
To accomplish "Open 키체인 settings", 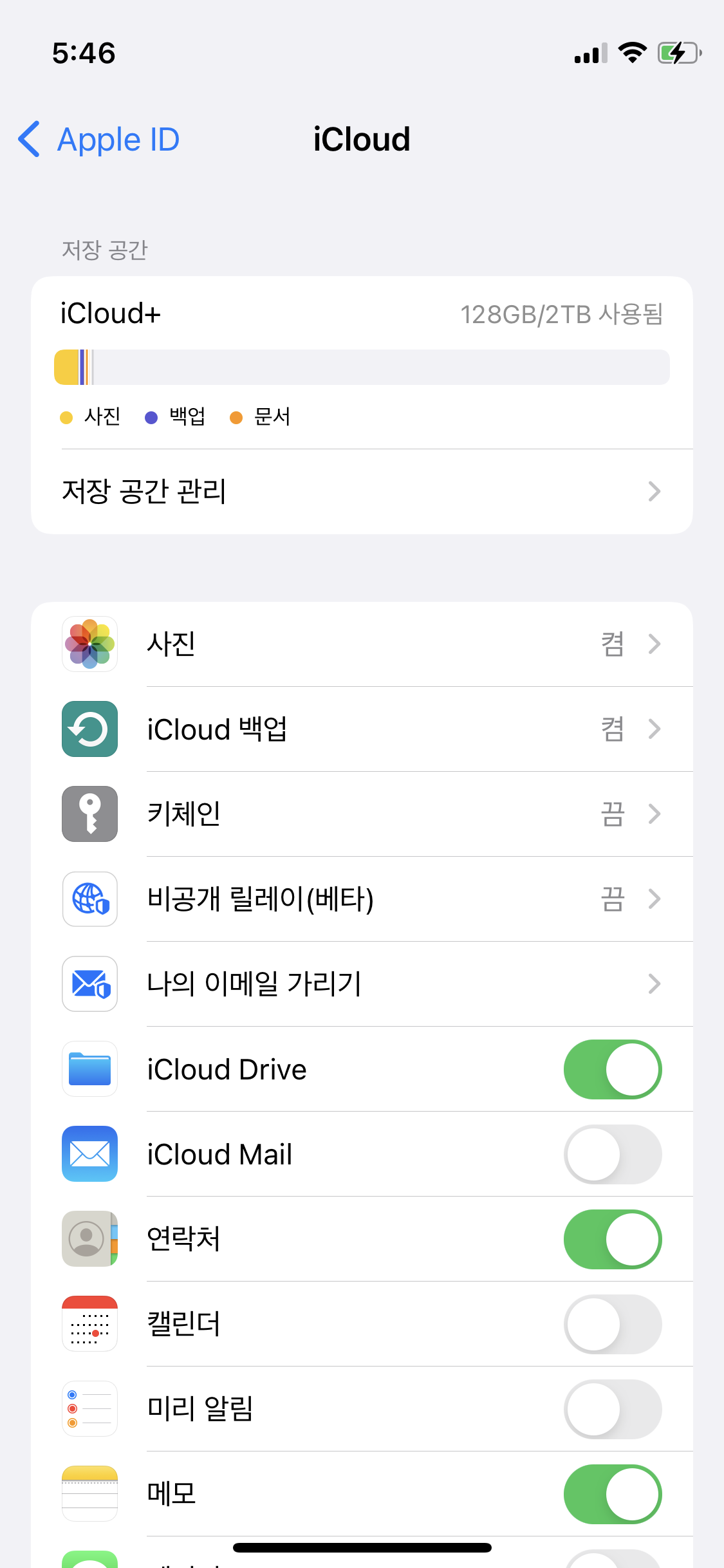I will 361,814.
